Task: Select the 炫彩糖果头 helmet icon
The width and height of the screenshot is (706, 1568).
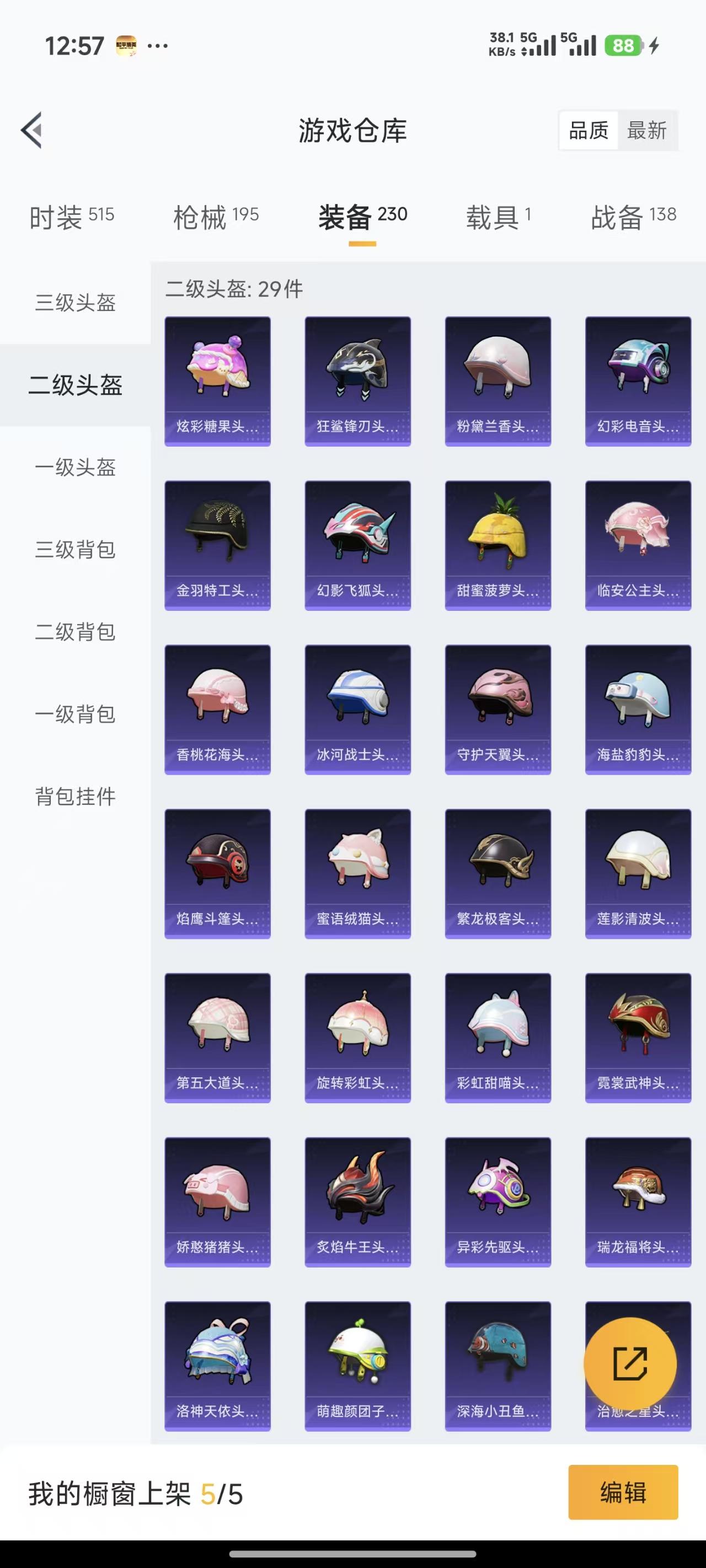Action: (x=217, y=378)
